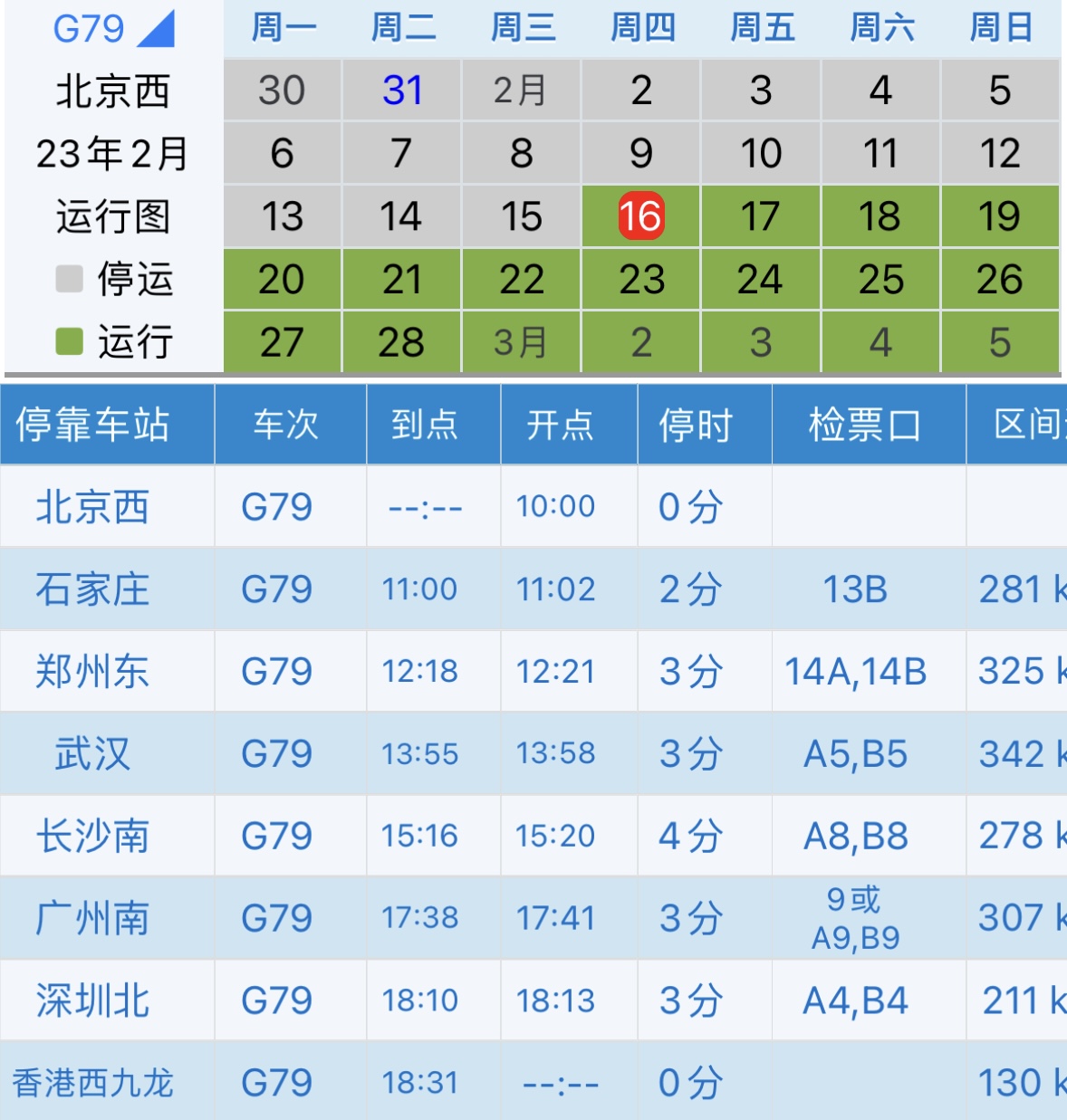This screenshot has height=1120, width=1067.
Task: Choose February 28 in the calendar
Action: point(401,342)
